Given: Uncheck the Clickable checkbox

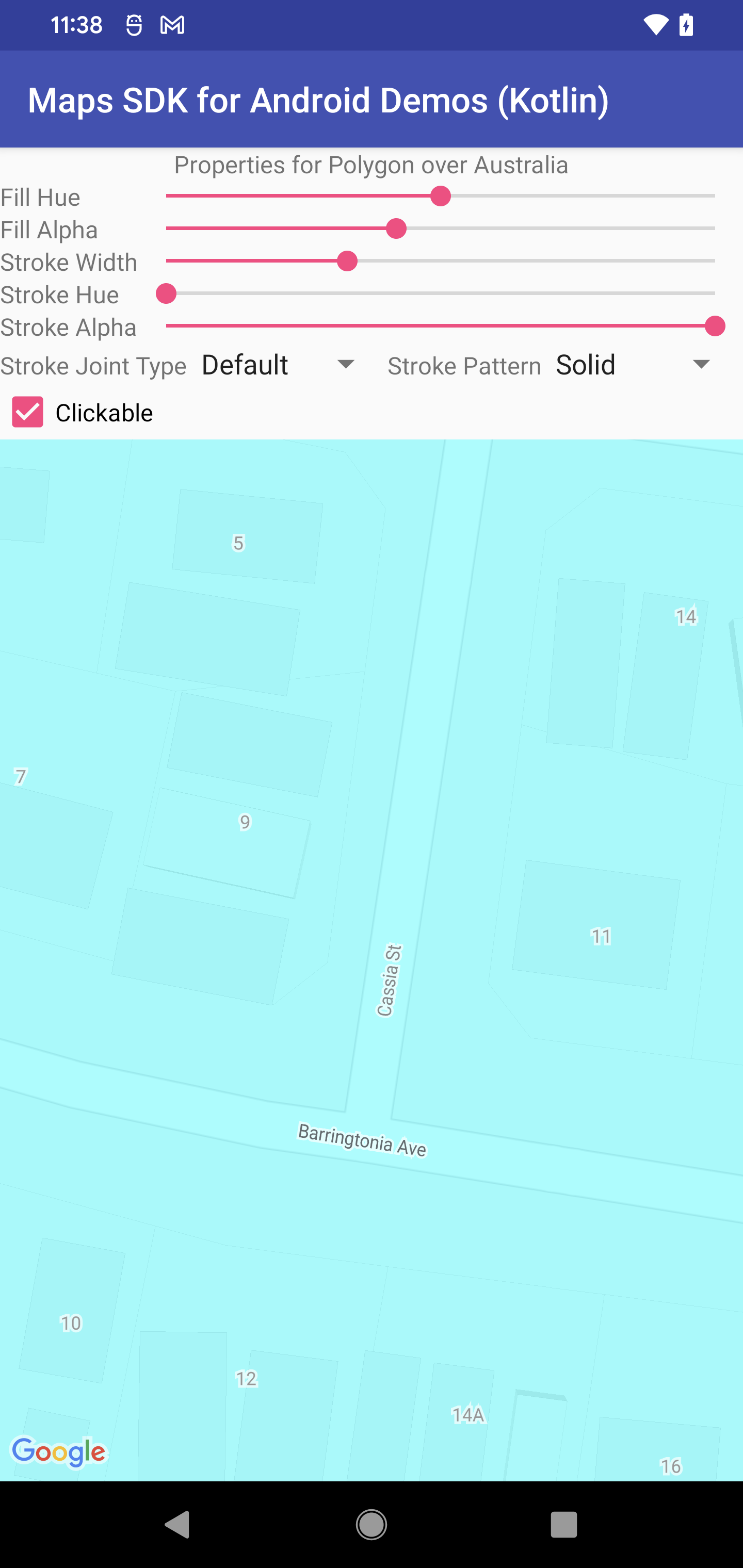Looking at the screenshot, I should point(28,412).
